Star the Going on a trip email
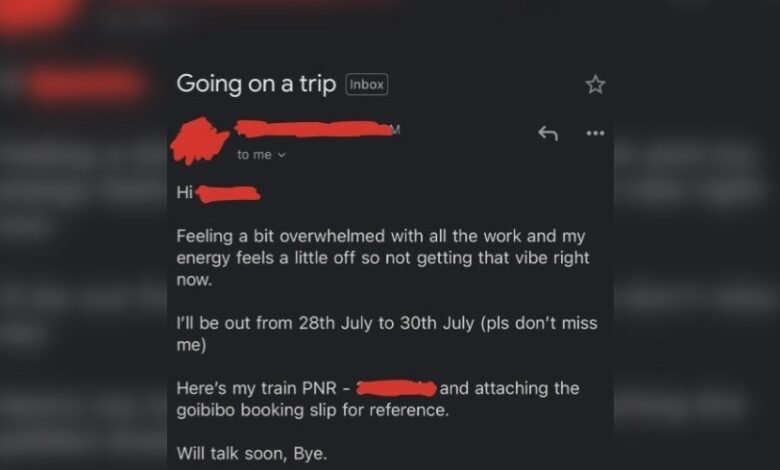780x470 pixels. 595,85
